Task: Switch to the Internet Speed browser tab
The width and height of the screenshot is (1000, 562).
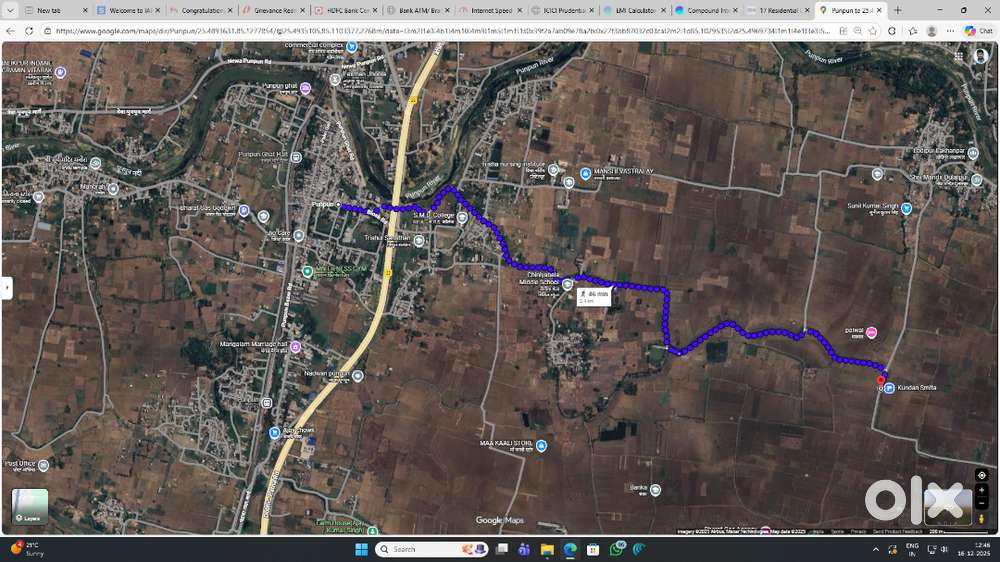Action: click(x=490, y=10)
